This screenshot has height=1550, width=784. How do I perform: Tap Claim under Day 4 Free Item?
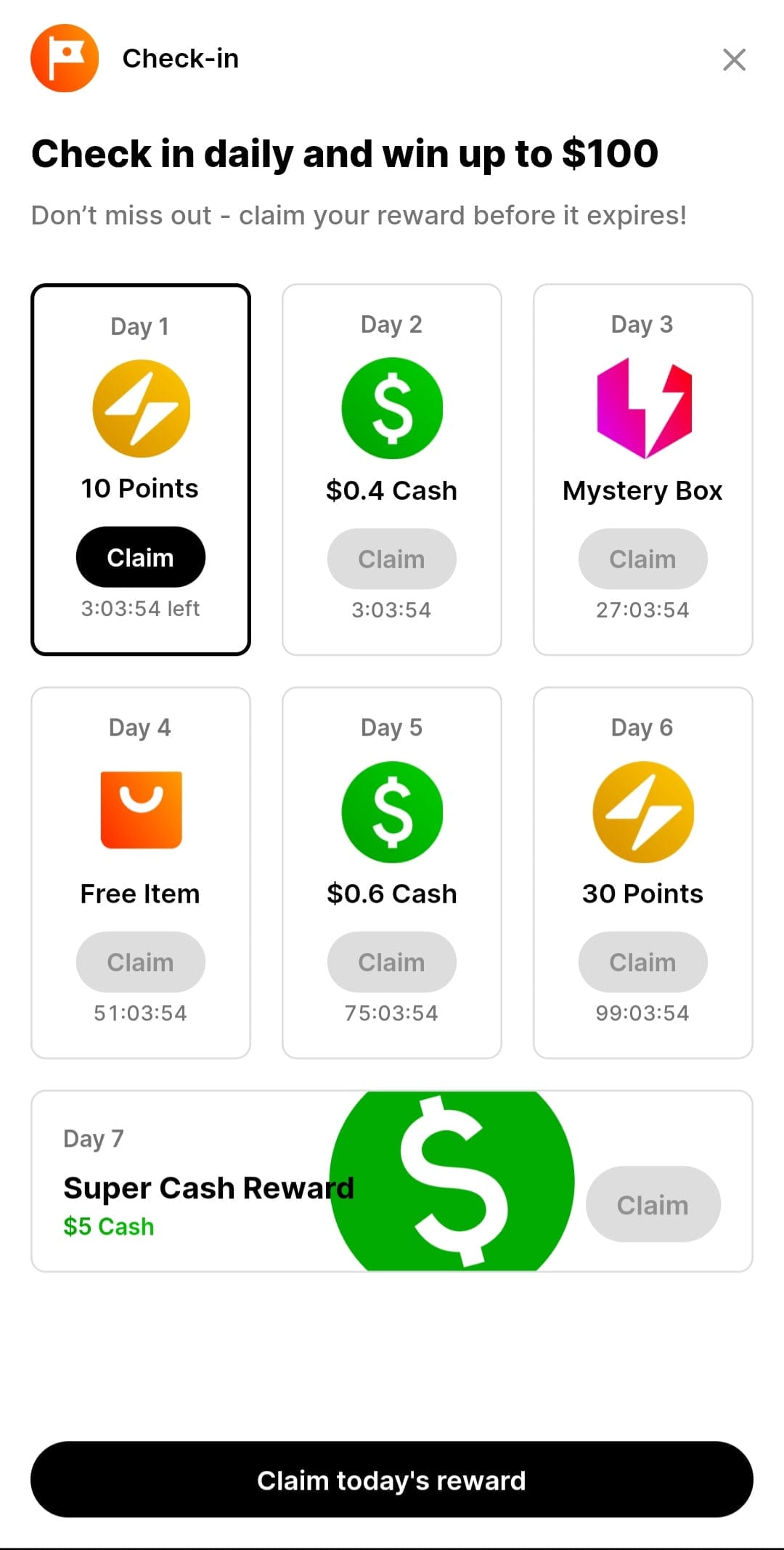point(140,962)
